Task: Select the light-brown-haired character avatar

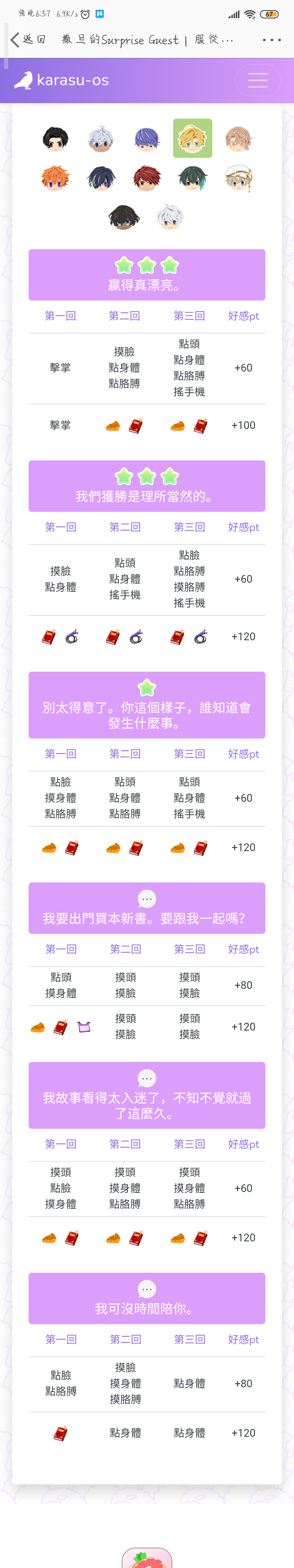Action: click(238, 139)
